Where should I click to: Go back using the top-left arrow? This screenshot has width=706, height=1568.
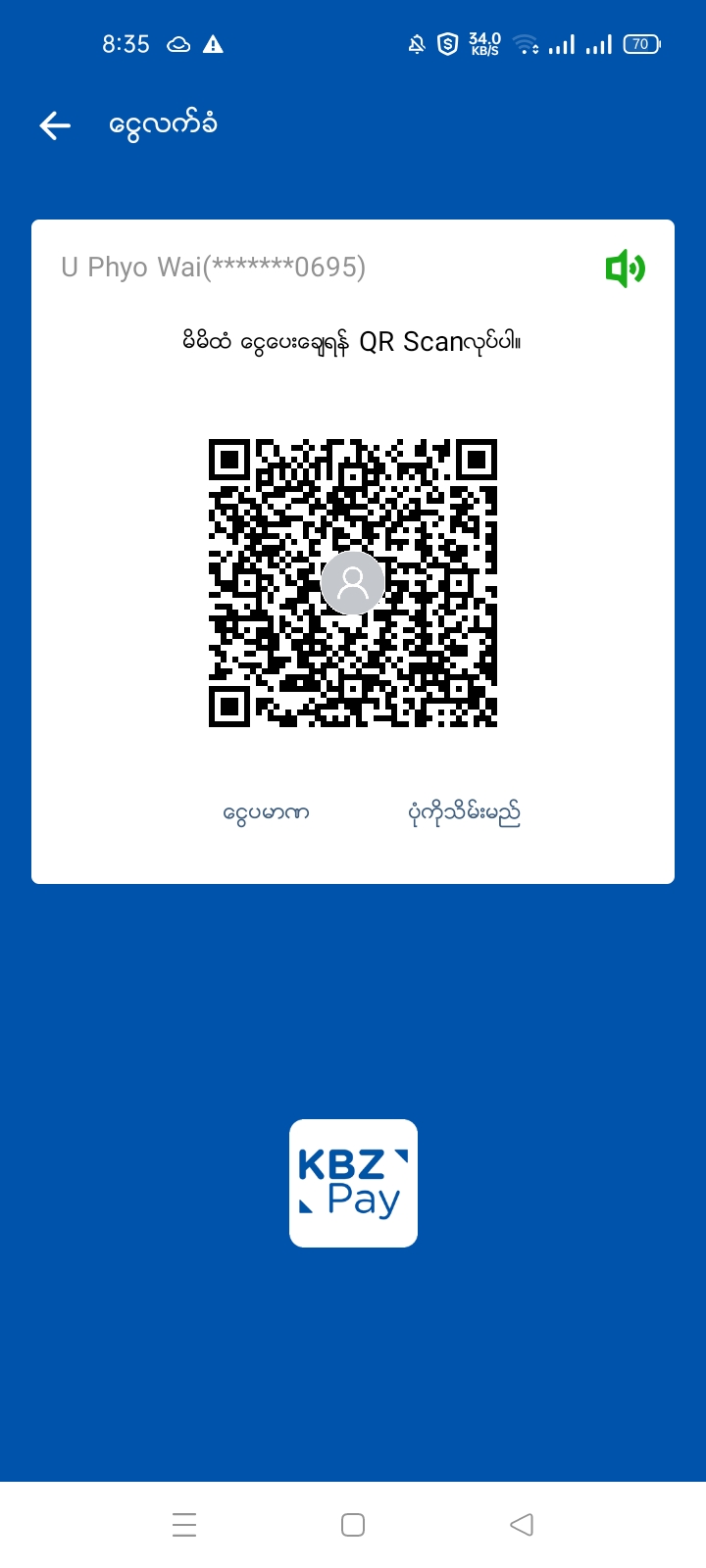55,125
